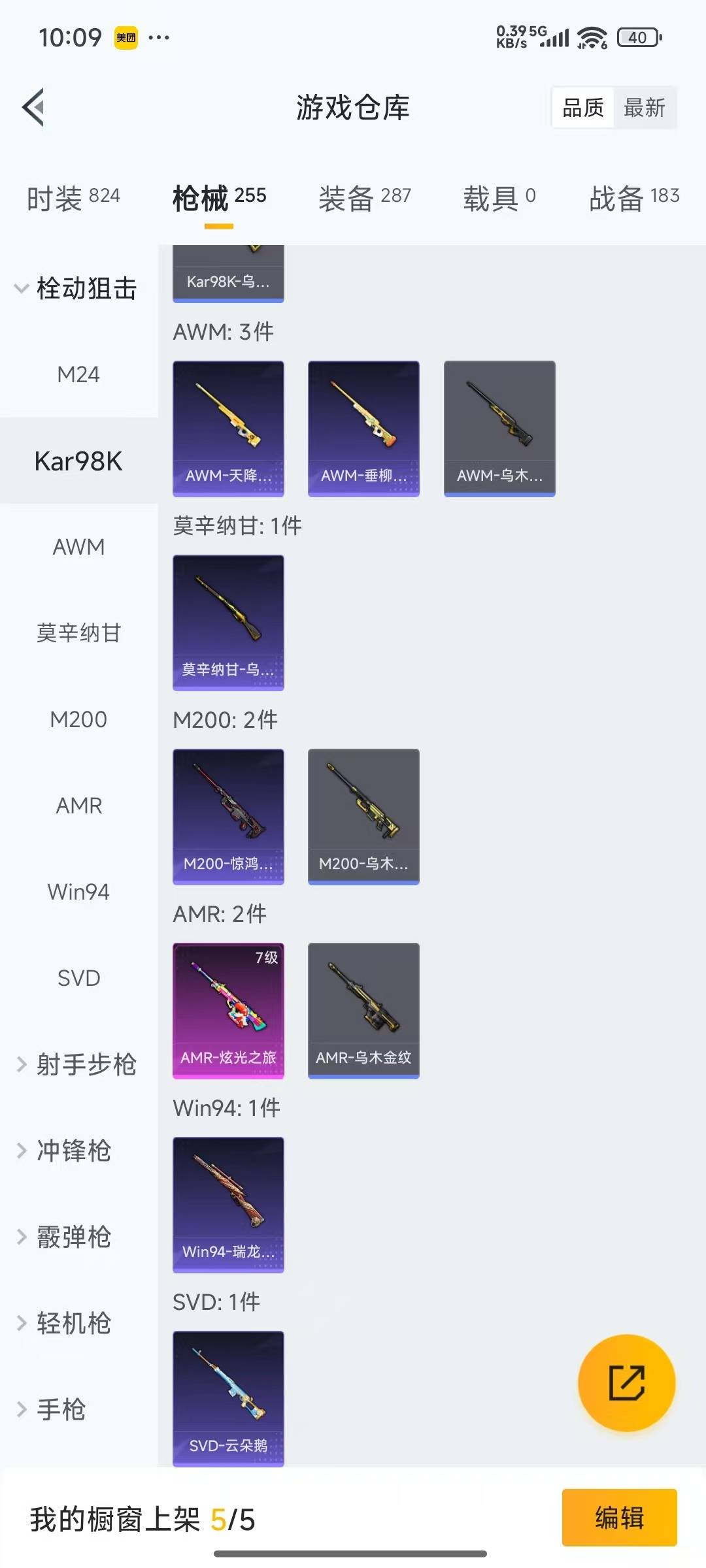706x1568 pixels.
Task: Switch to the 战备 tab
Action: click(634, 197)
